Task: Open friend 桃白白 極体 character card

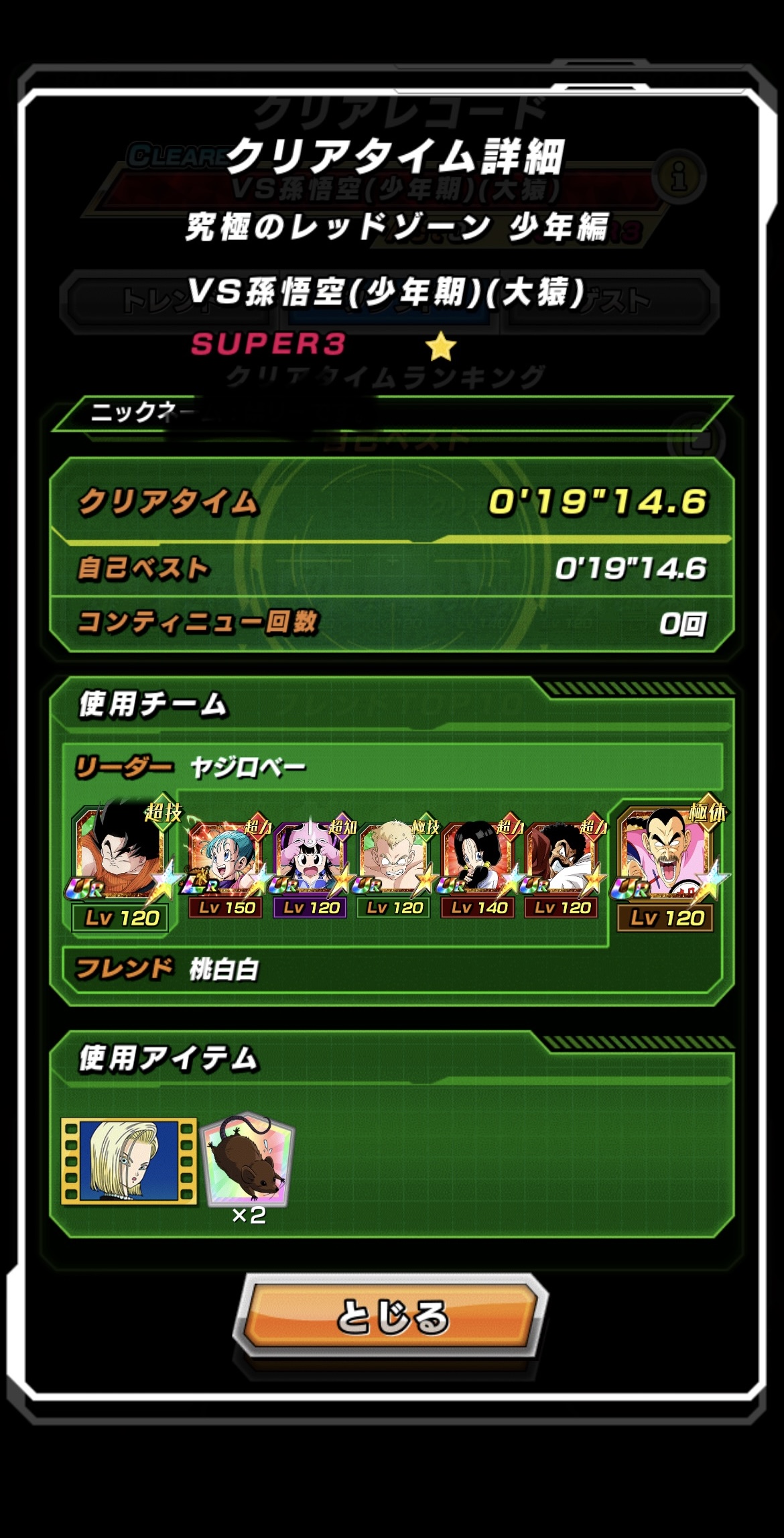Action: pos(665,866)
